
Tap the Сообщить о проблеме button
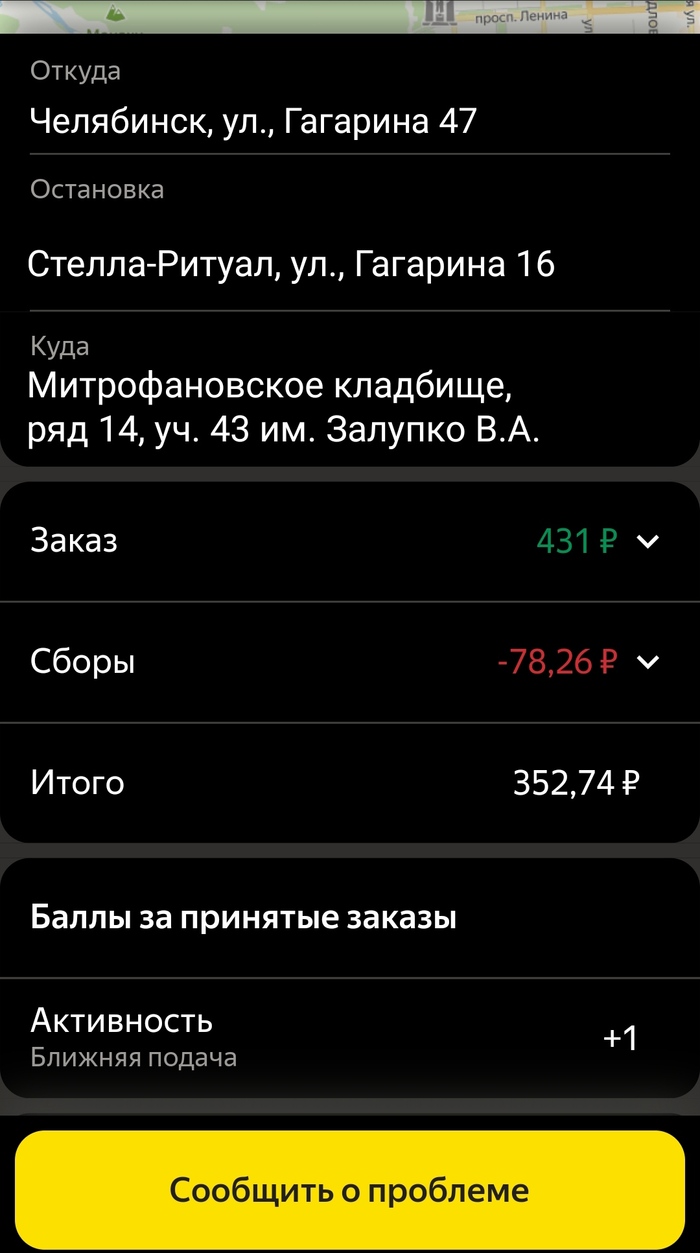[349, 1190]
